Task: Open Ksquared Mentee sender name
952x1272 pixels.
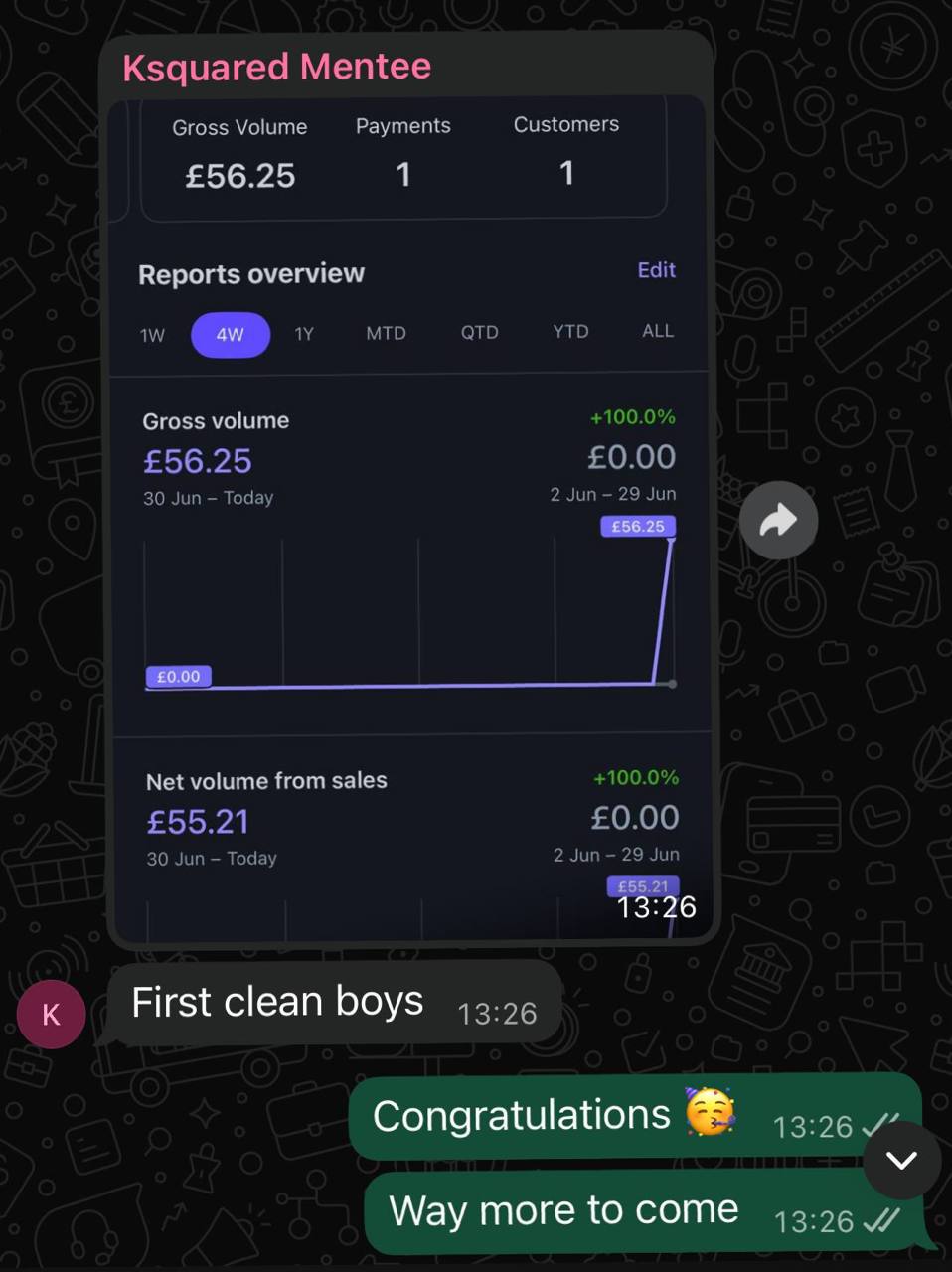Action: point(276,67)
